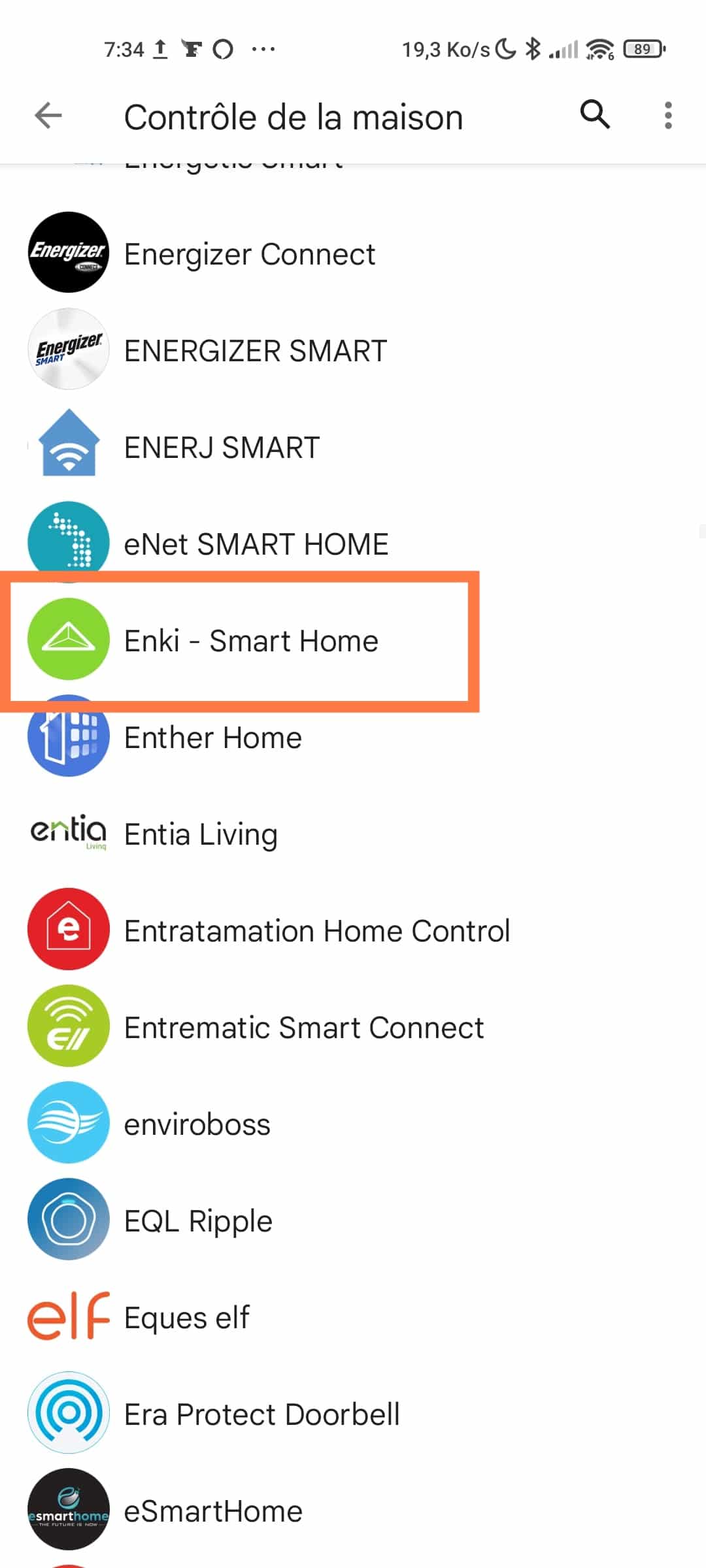The width and height of the screenshot is (706, 1568).
Task: Go back using the arrow icon
Action: (48, 116)
